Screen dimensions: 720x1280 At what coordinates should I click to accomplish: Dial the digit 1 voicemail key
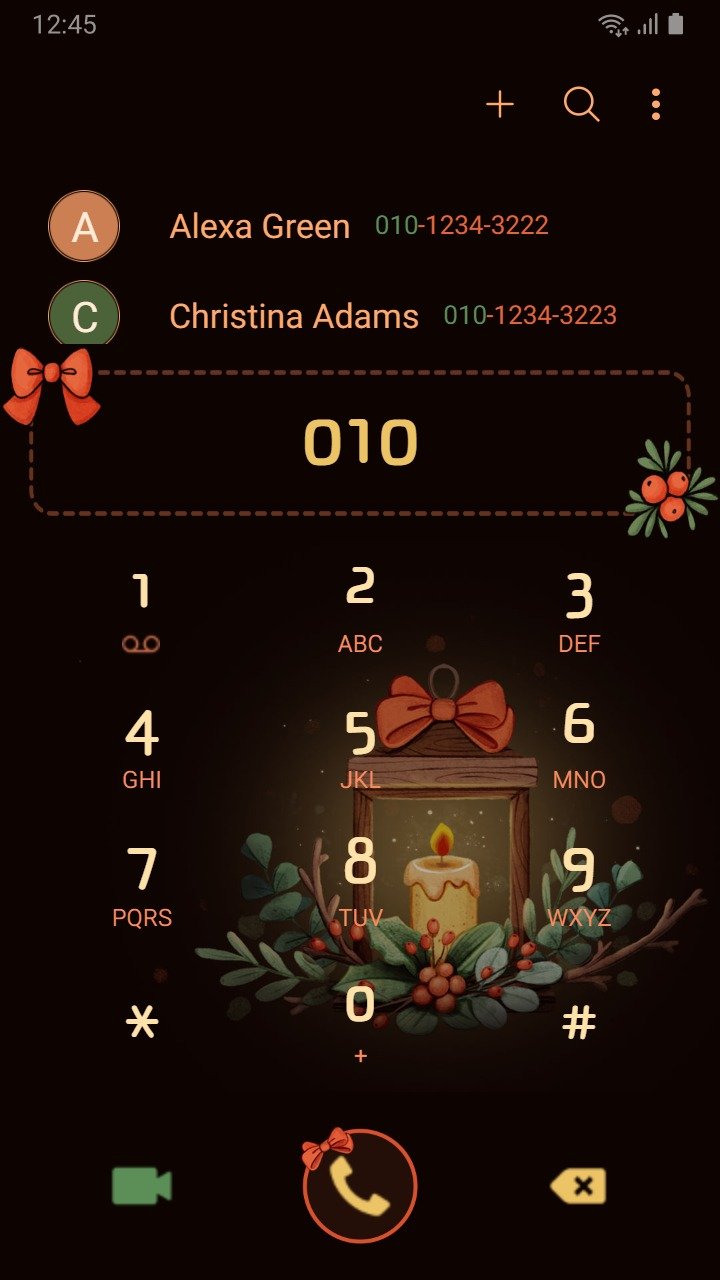141,612
